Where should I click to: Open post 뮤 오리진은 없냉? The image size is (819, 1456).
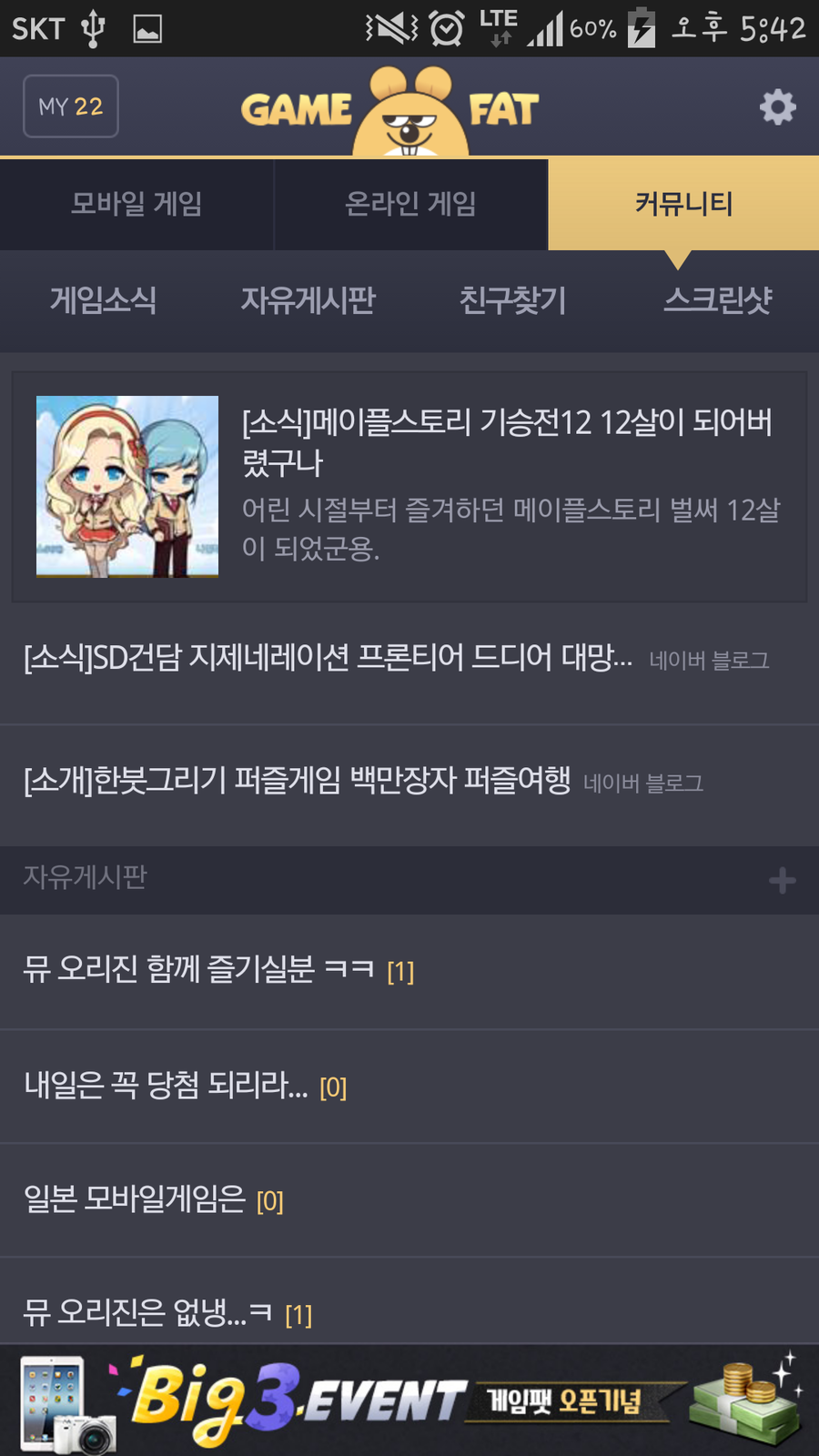click(147, 1312)
